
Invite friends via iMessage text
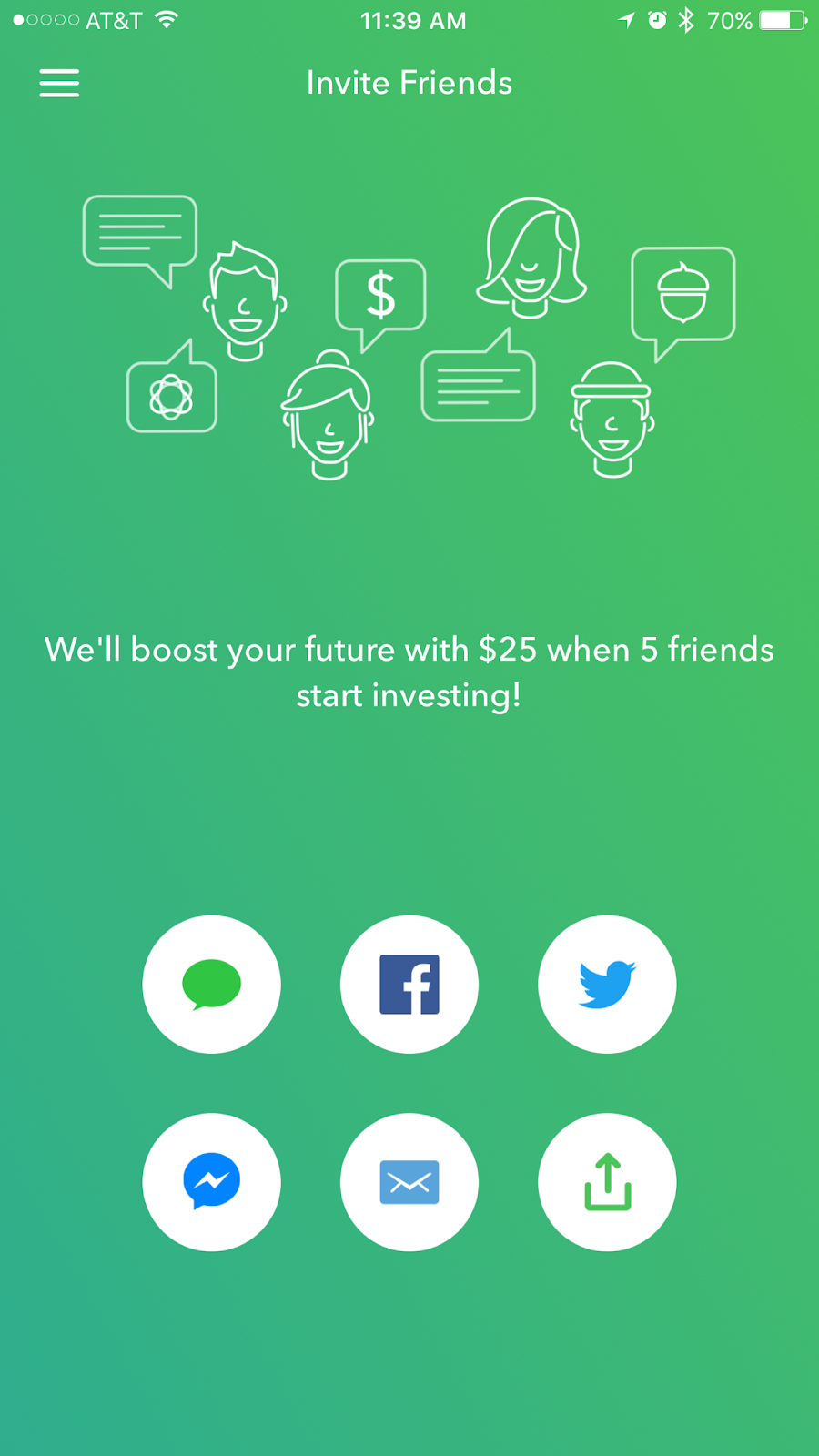[211, 985]
